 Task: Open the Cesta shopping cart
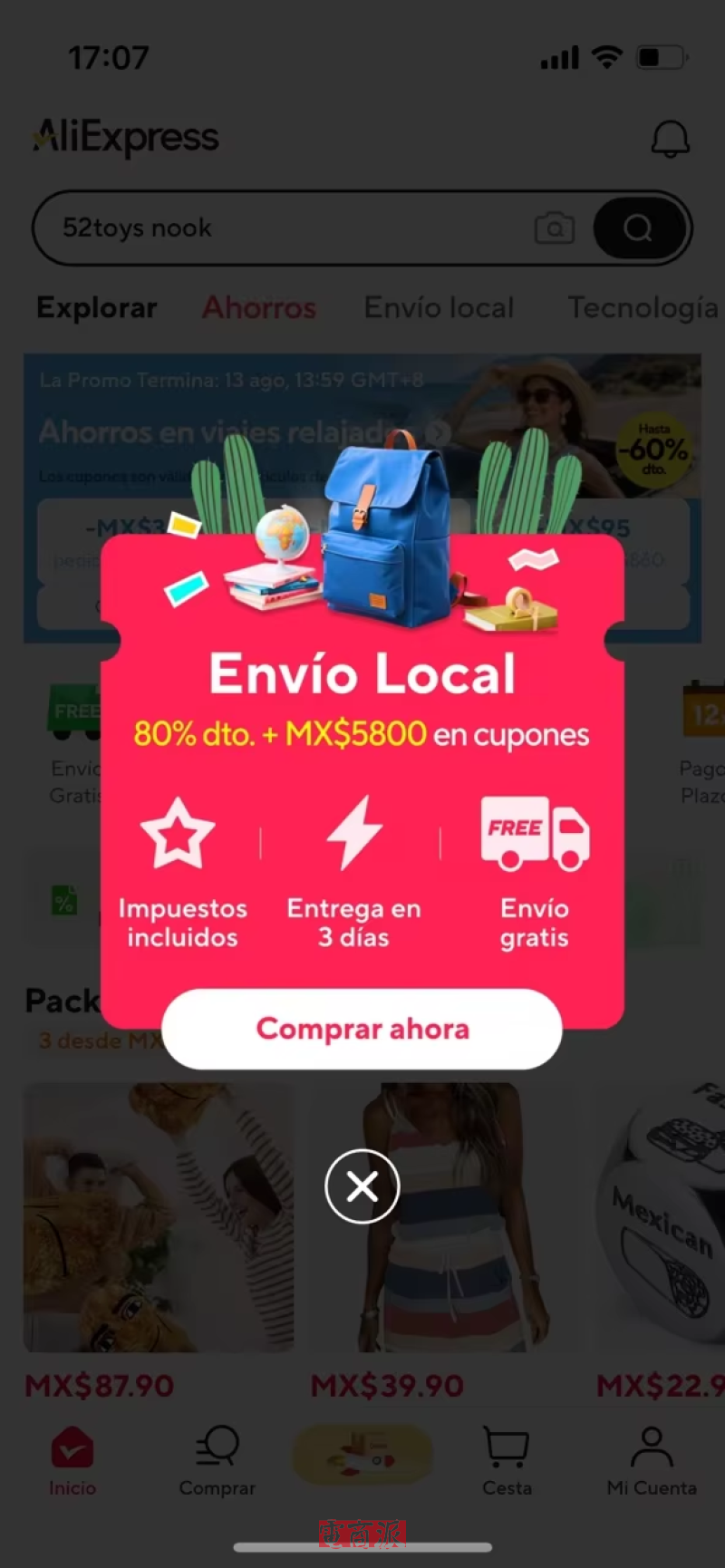coord(507,1459)
